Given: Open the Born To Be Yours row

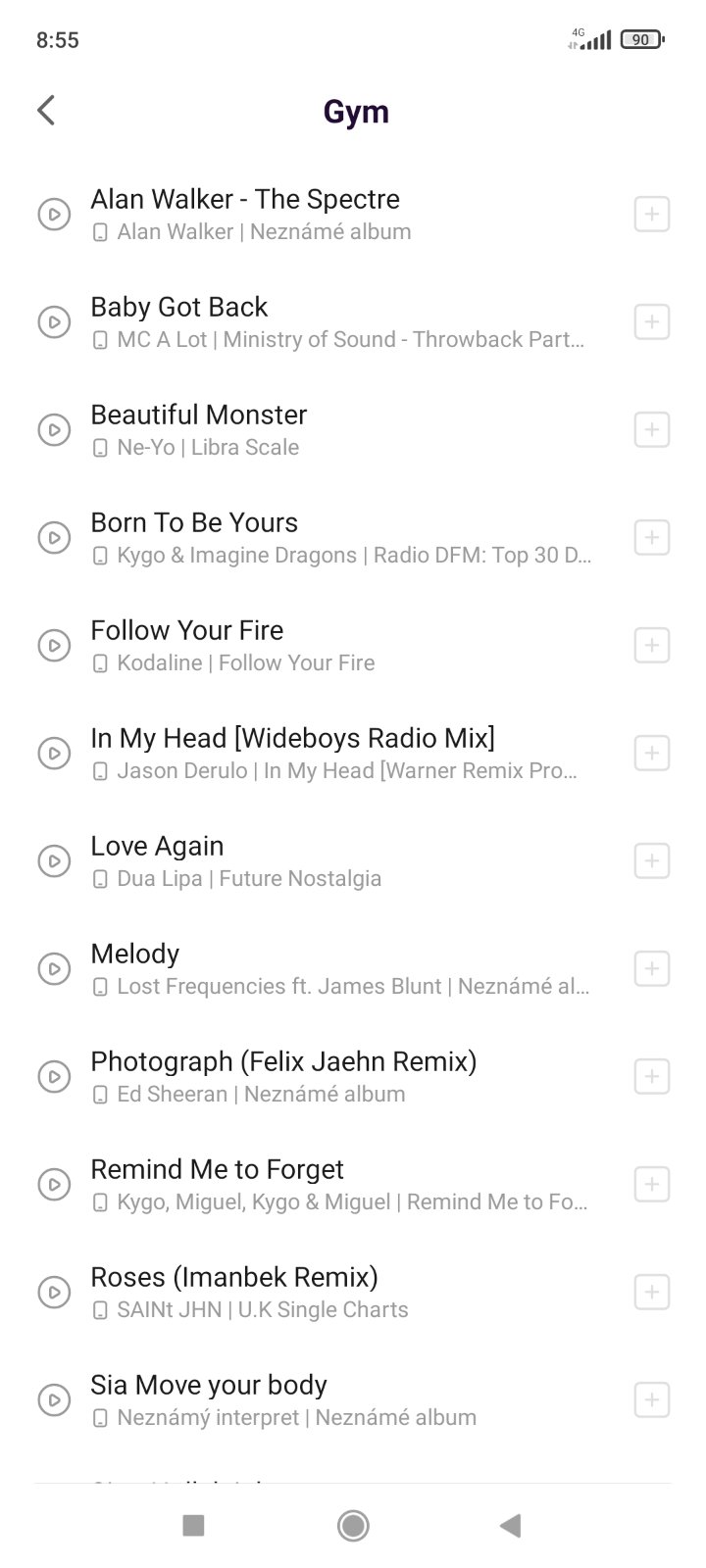Looking at the screenshot, I should [x=333, y=537].
